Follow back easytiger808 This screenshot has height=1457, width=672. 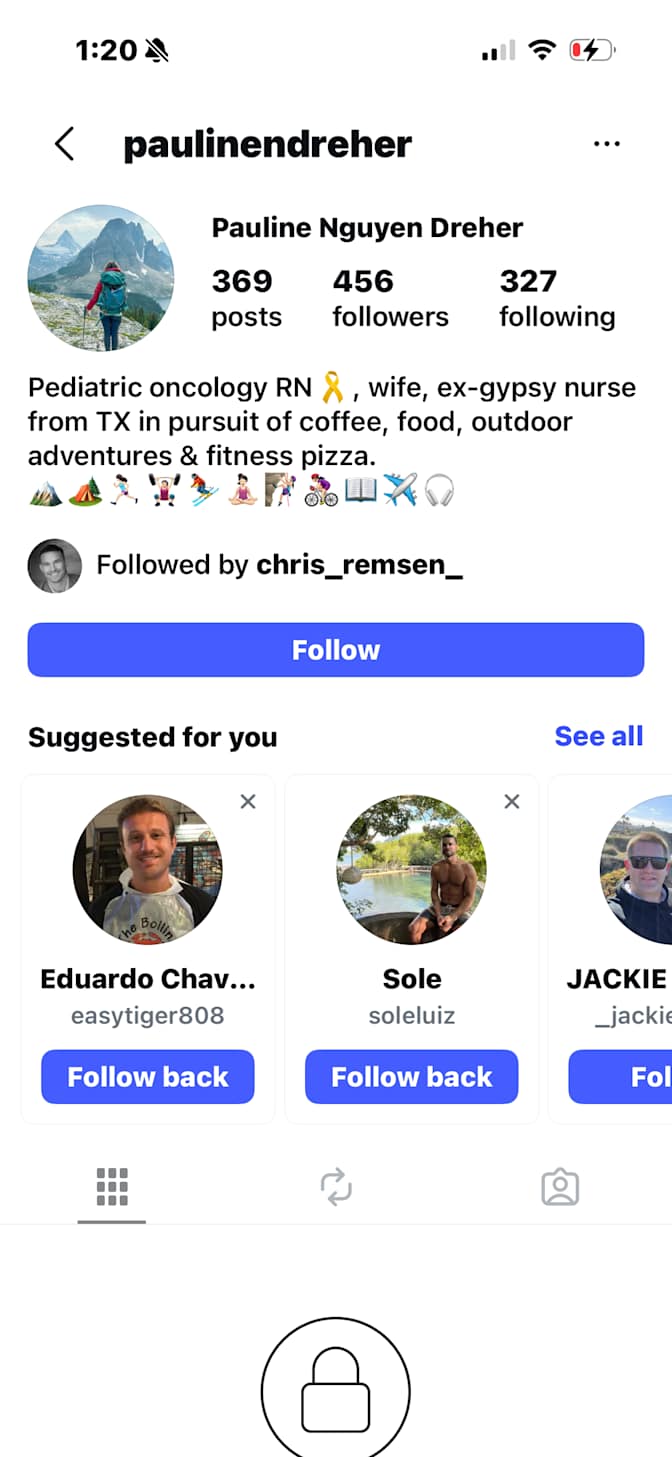pyautogui.click(x=148, y=1077)
